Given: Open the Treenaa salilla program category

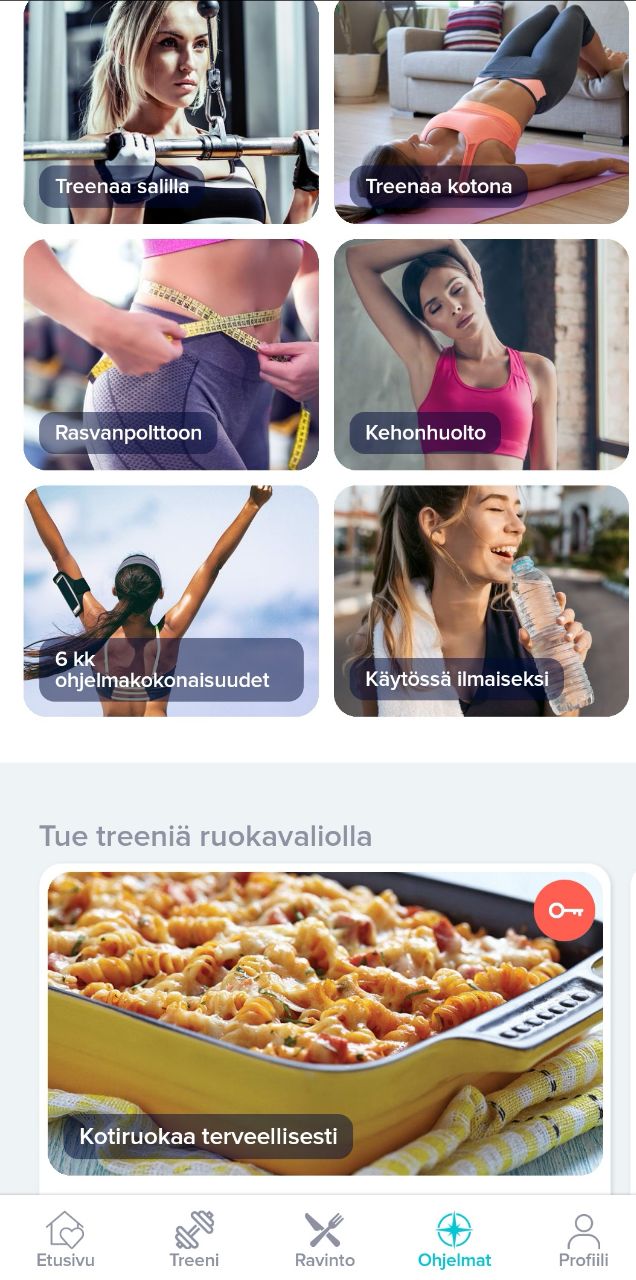Looking at the screenshot, I should pos(171,110).
